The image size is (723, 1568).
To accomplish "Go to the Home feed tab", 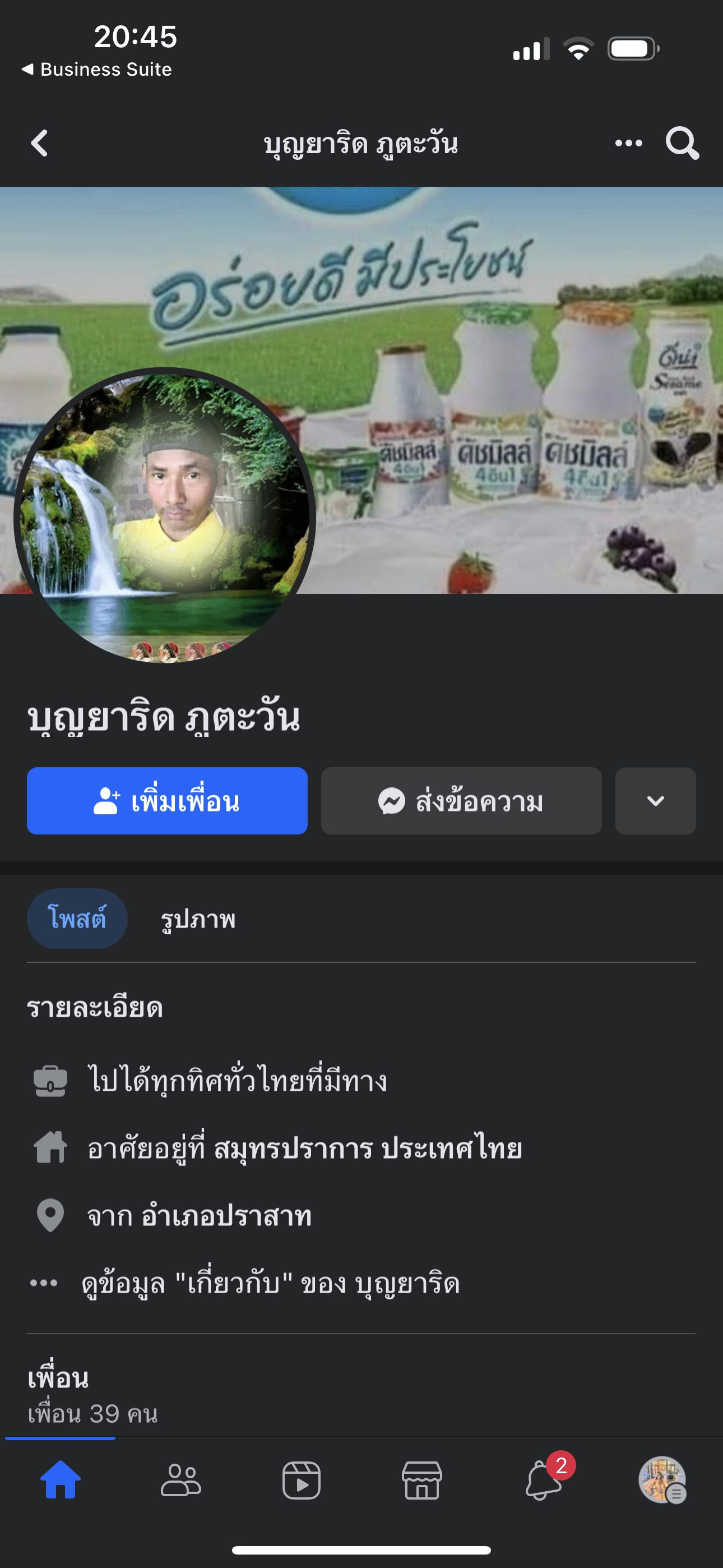I will pyautogui.click(x=61, y=1480).
